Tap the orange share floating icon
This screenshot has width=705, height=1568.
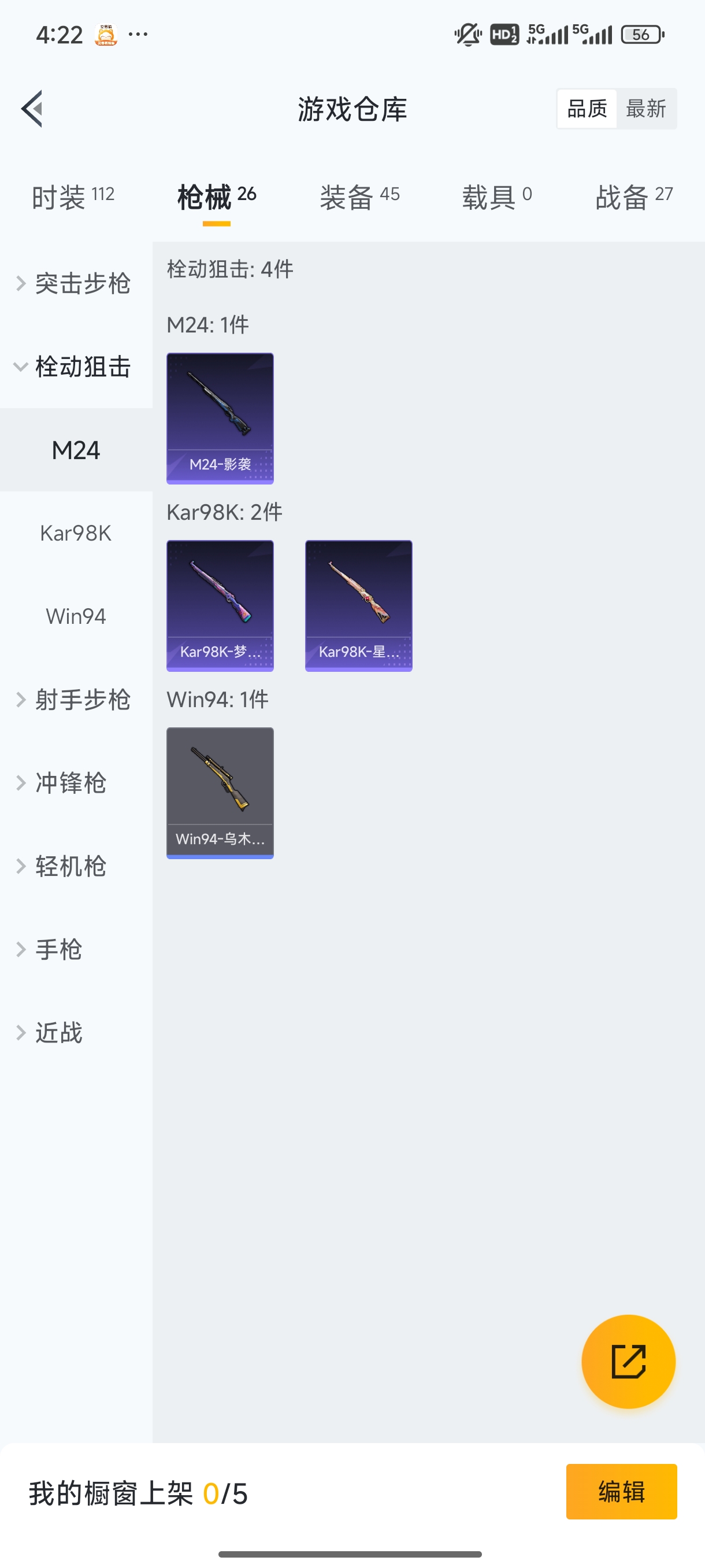coord(629,1362)
